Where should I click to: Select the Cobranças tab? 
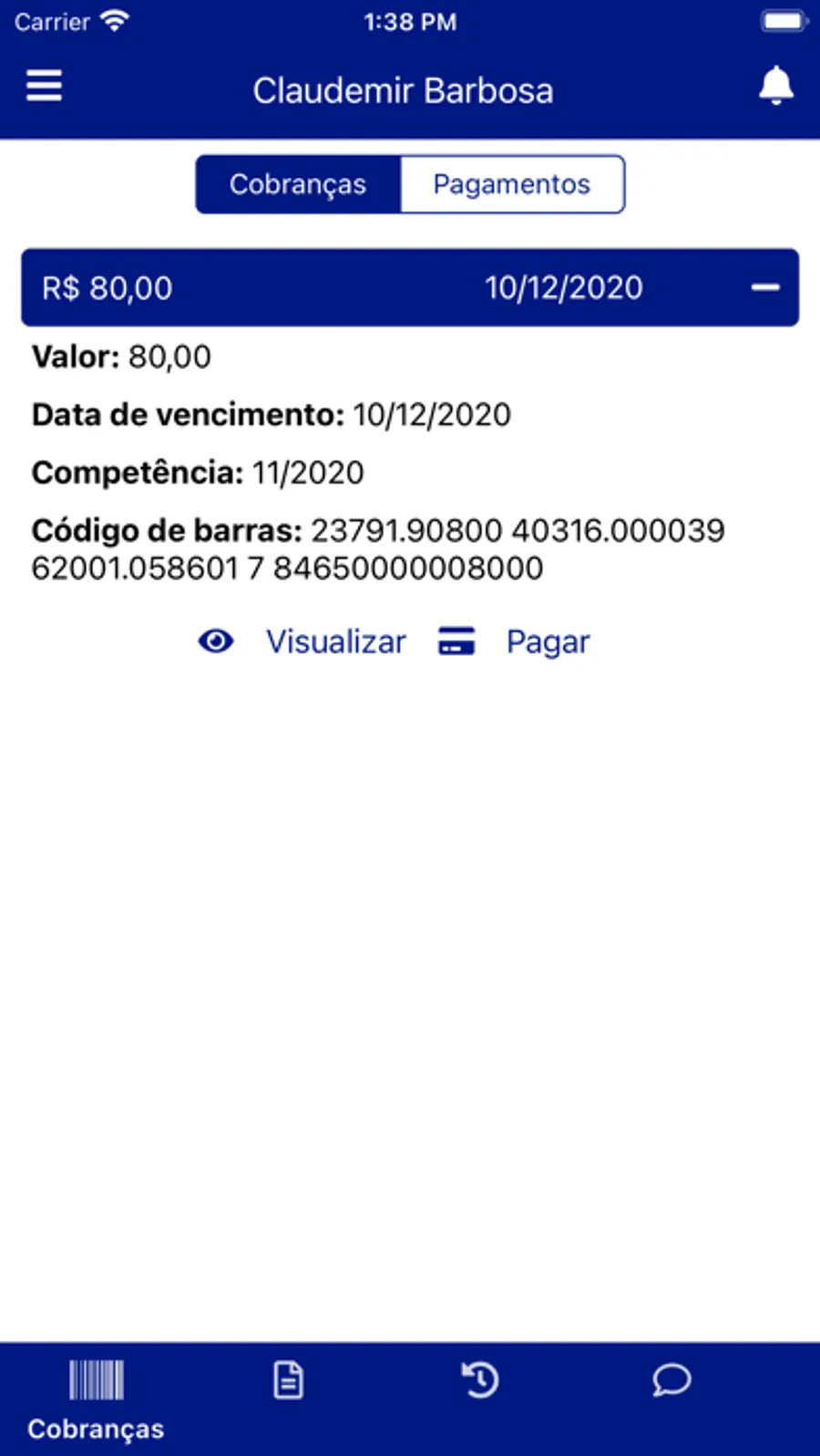(299, 184)
